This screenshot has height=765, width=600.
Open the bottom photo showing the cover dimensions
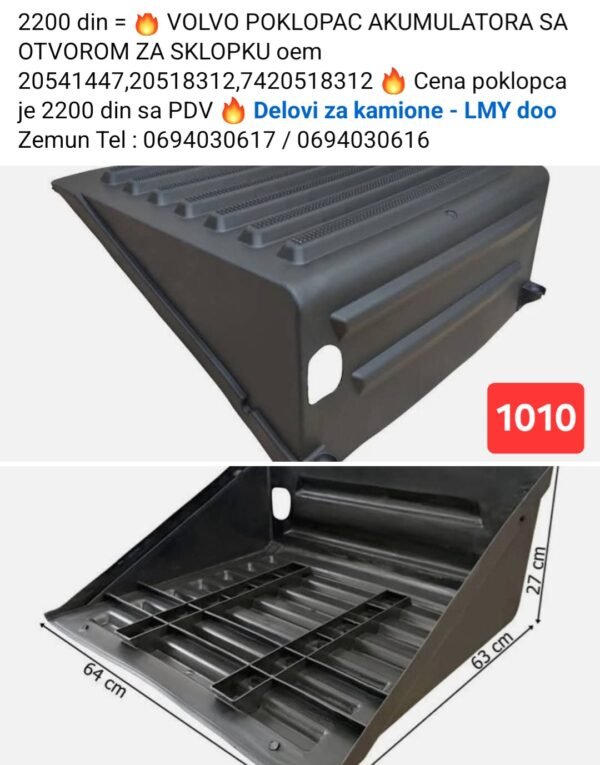pyautogui.click(x=300, y=616)
